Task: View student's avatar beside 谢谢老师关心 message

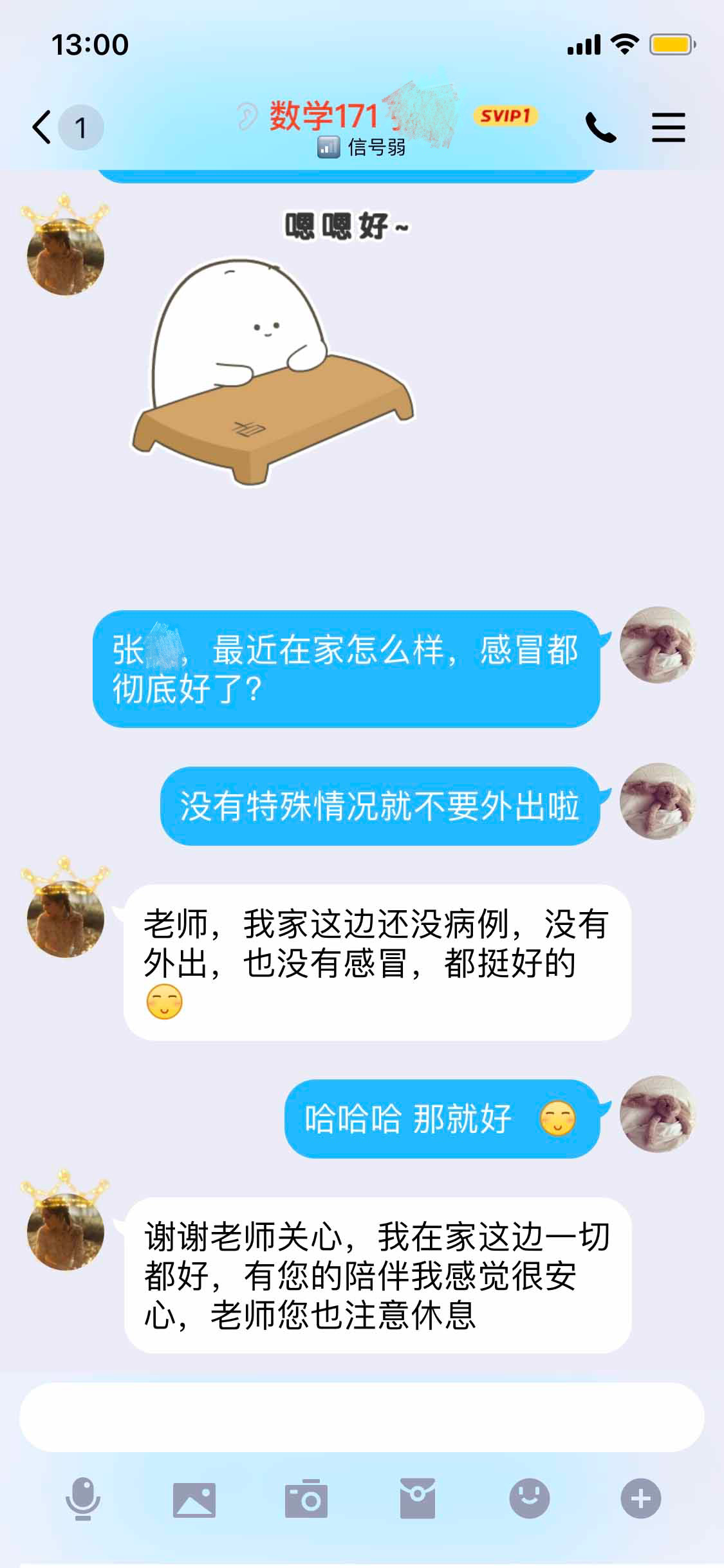Action: coord(65,1229)
